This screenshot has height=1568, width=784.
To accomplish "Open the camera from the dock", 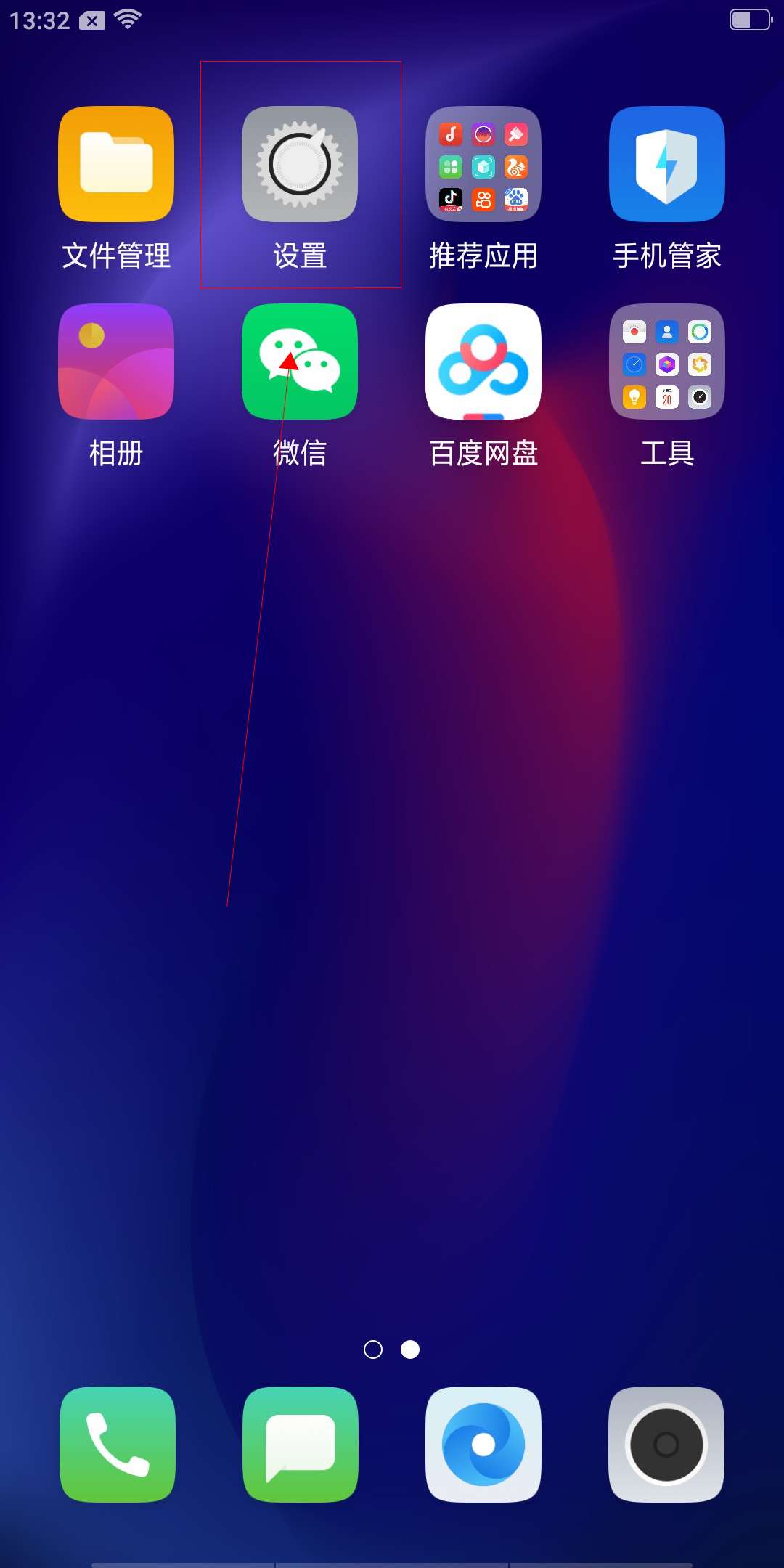I will (x=666, y=1444).
